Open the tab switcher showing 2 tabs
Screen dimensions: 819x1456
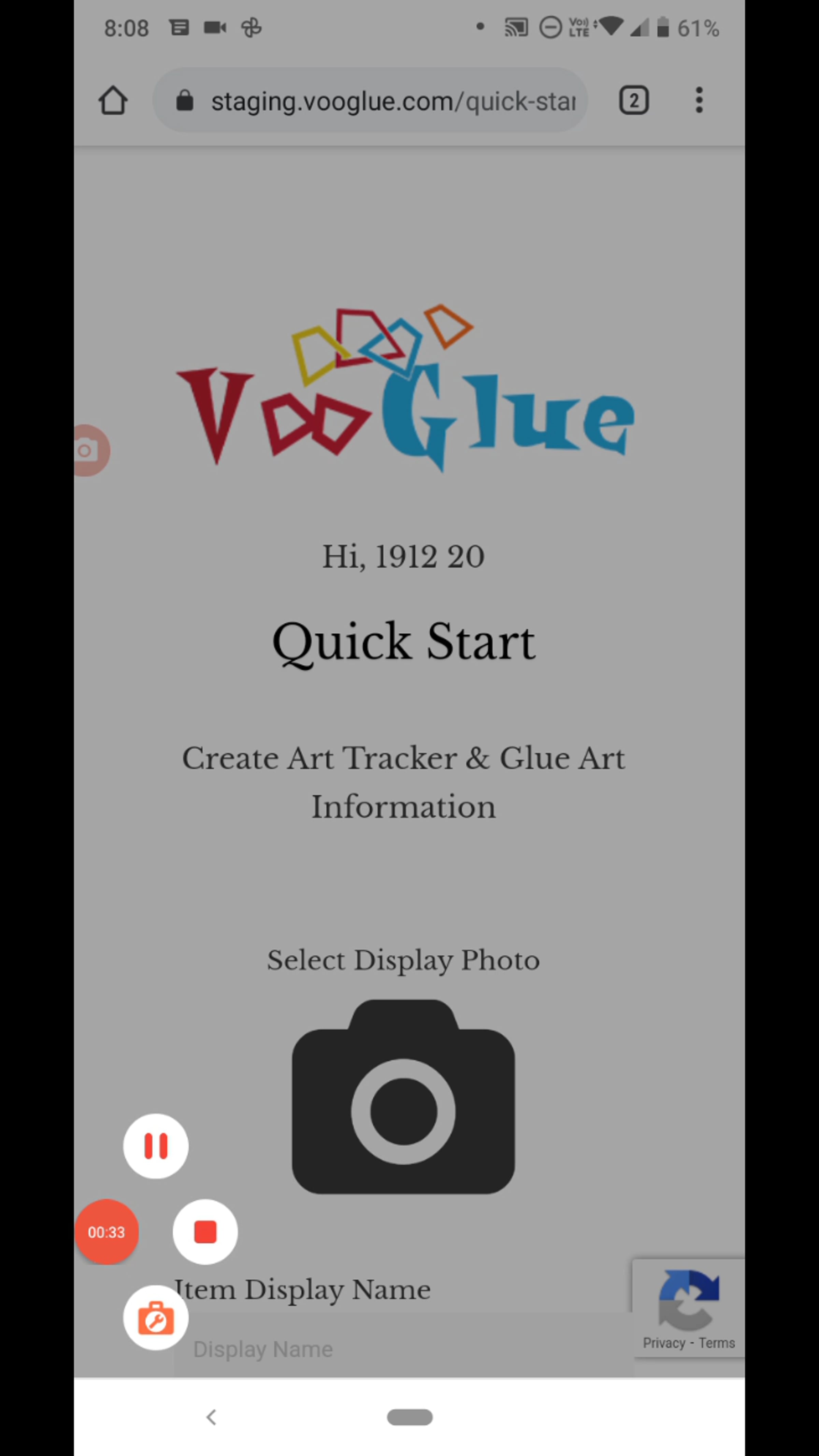point(634,101)
